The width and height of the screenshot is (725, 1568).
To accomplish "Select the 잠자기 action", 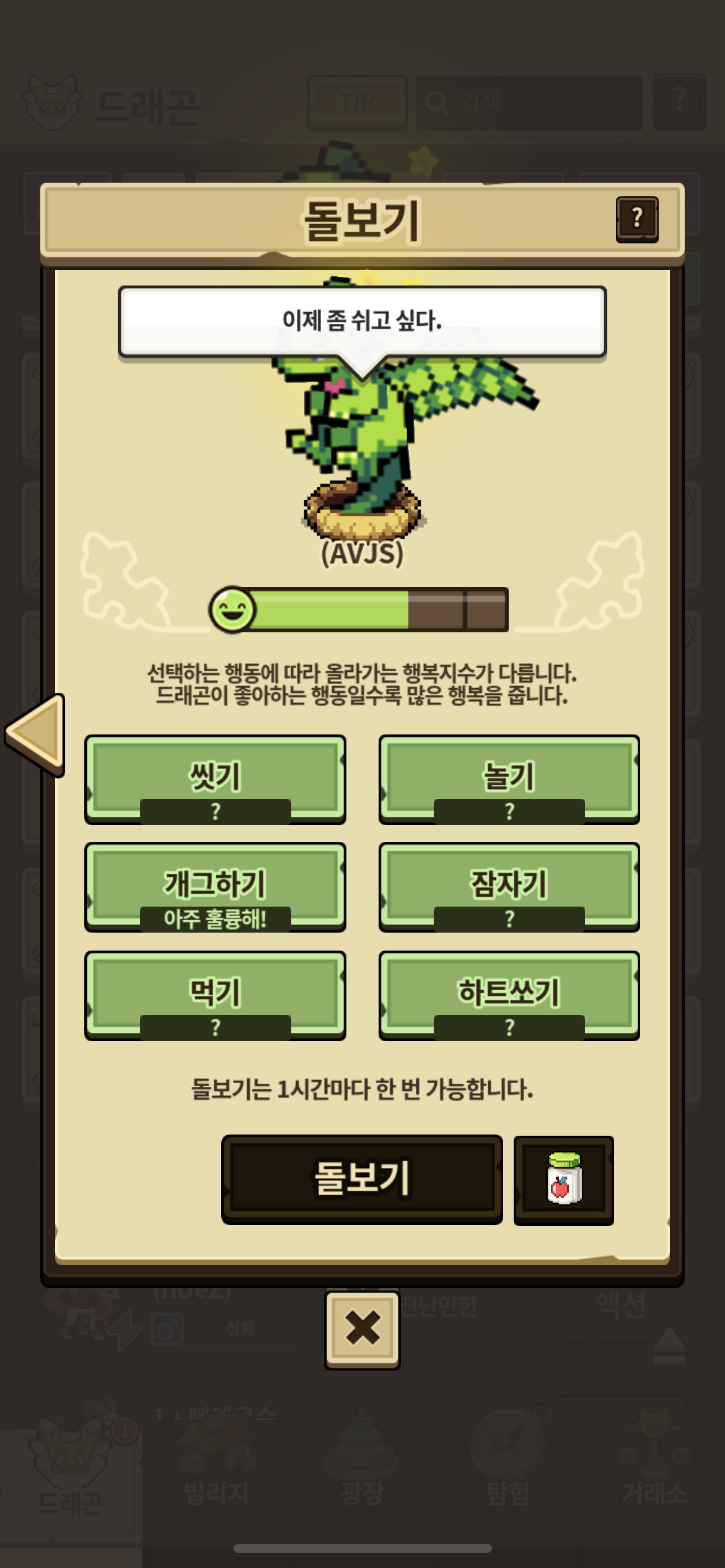I will 509,887.
